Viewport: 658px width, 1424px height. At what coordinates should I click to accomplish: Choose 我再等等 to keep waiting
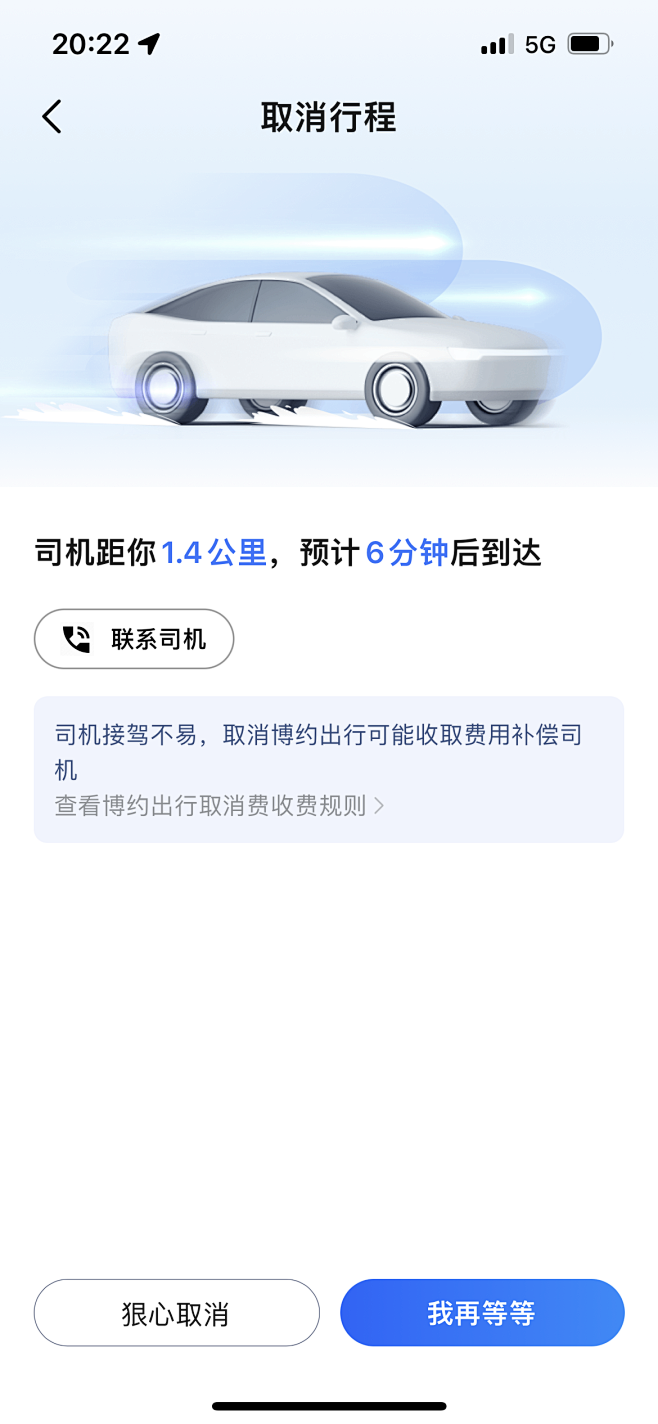482,1313
